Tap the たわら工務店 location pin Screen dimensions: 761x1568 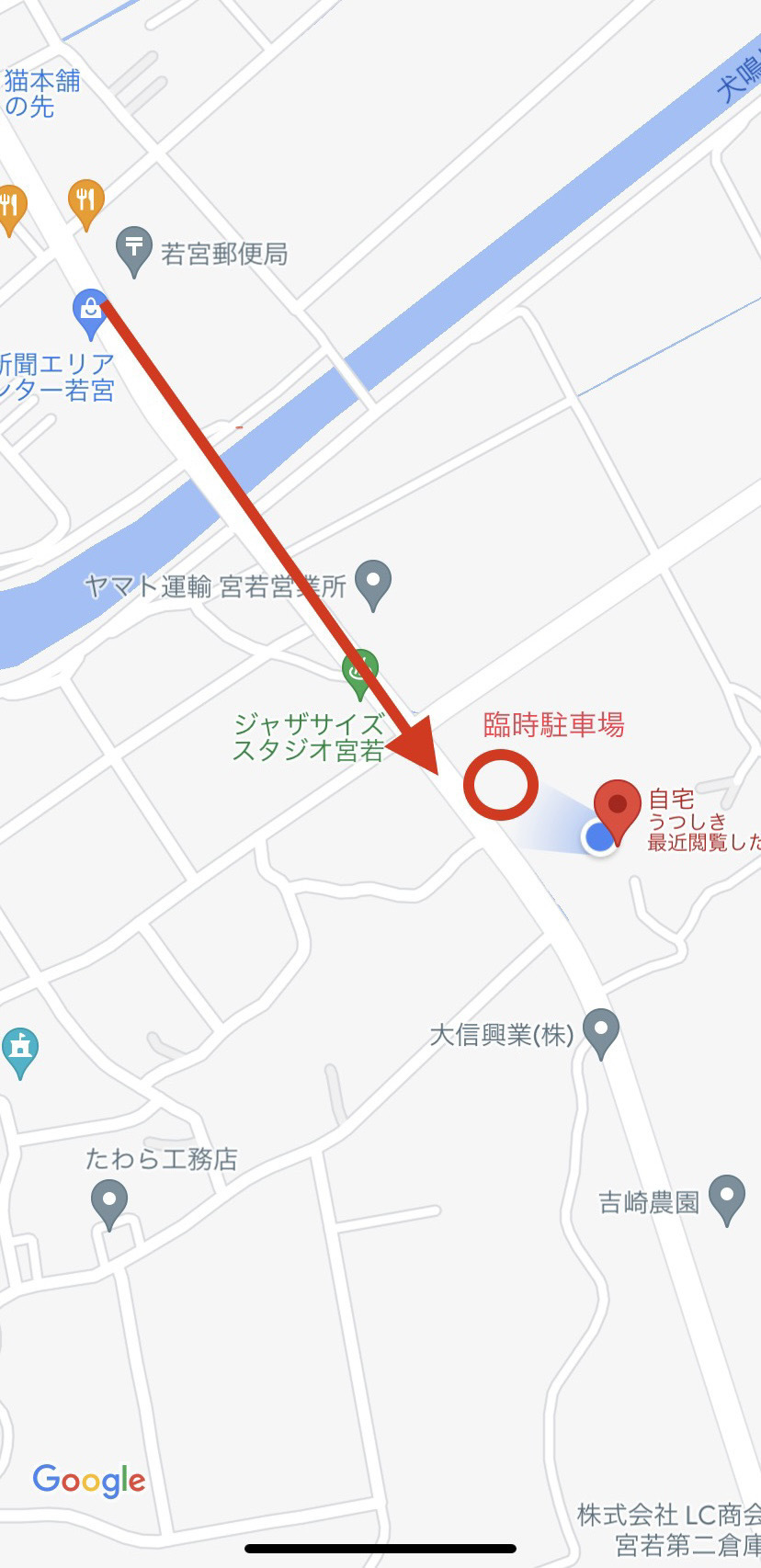pyautogui.click(x=109, y=1204)
